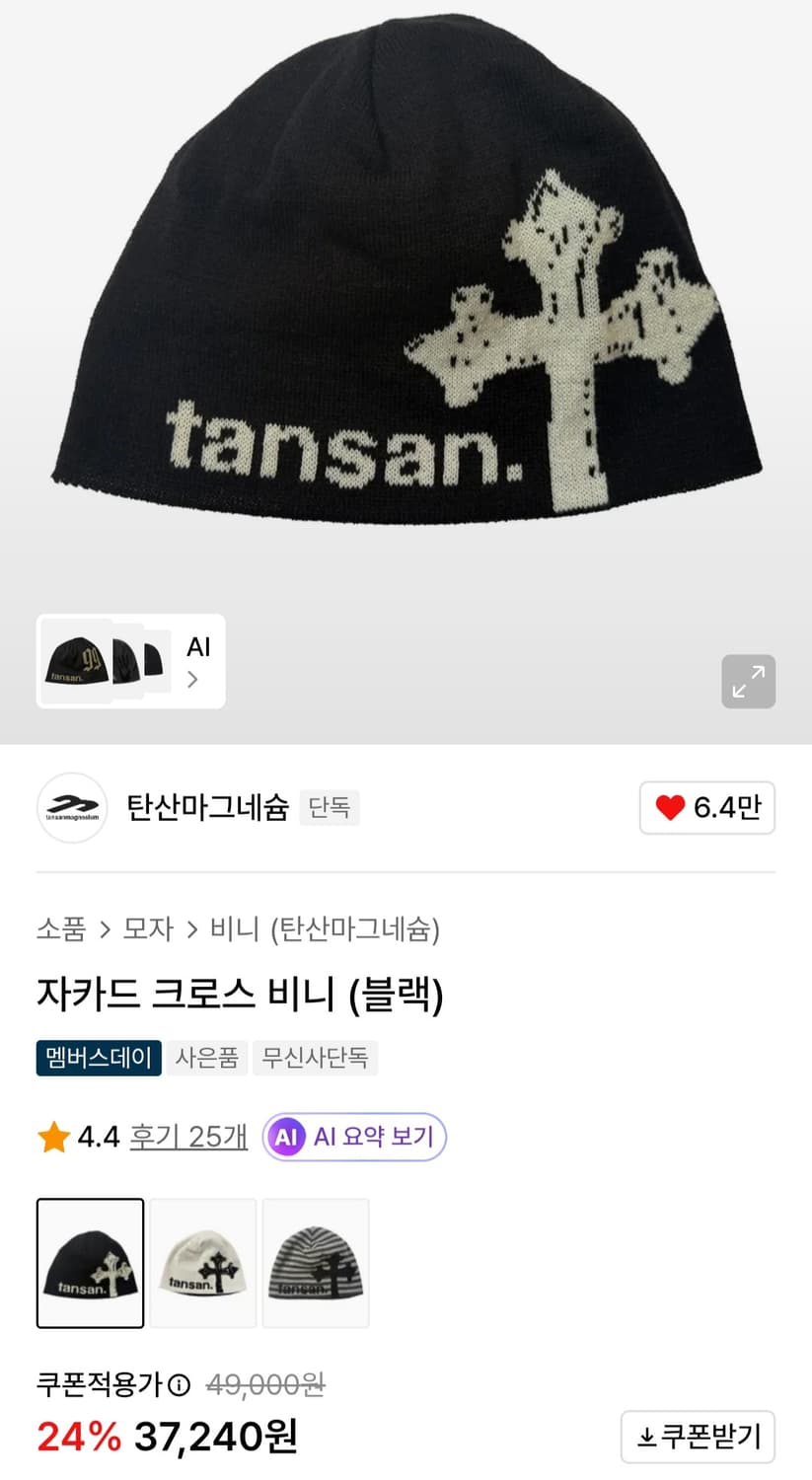Select the white beanie color option

coord(202,1263)
